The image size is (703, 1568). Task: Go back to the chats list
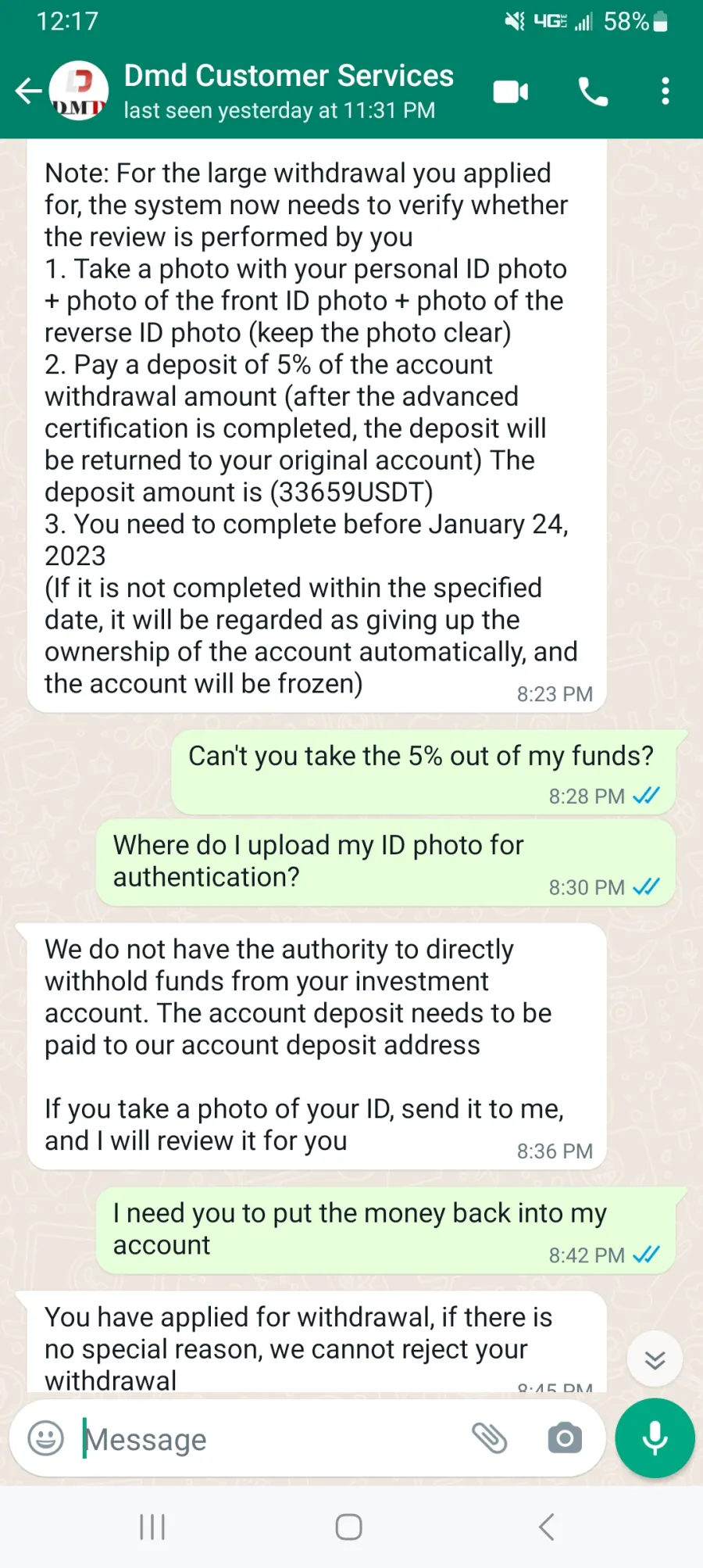(29, 91)
